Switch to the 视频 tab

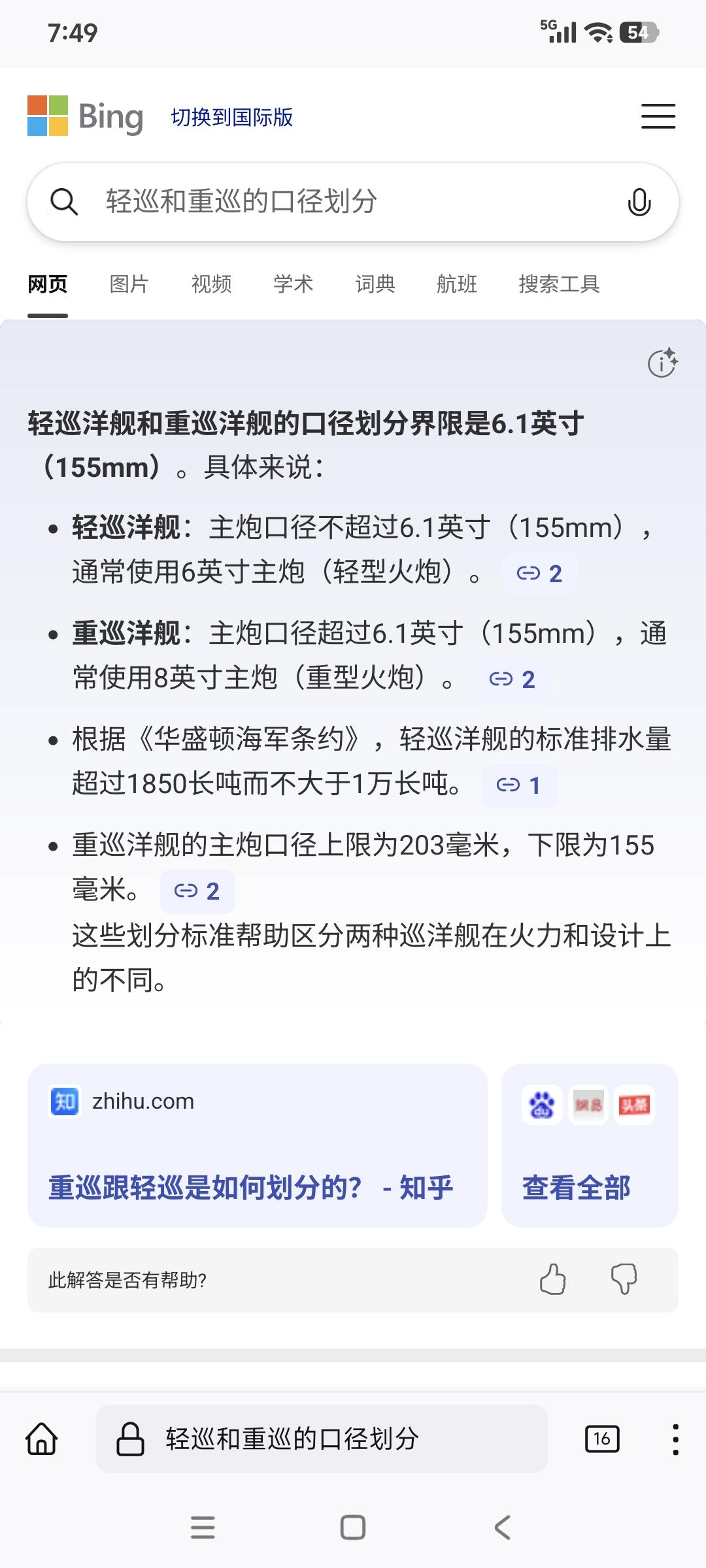(x=211, y=284)
